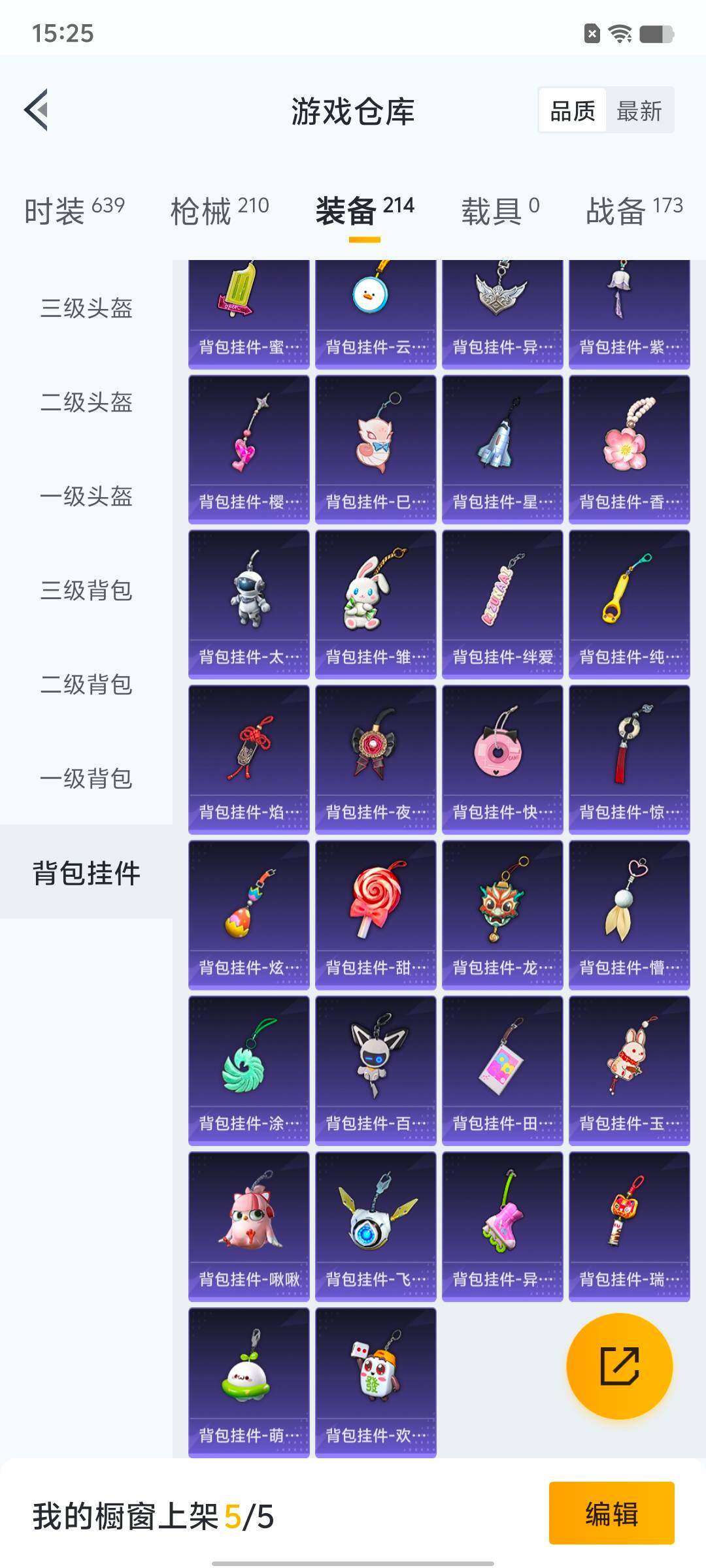Tap the 编辑 button
706x1568 pixels.
click(x=611, y=1513)
